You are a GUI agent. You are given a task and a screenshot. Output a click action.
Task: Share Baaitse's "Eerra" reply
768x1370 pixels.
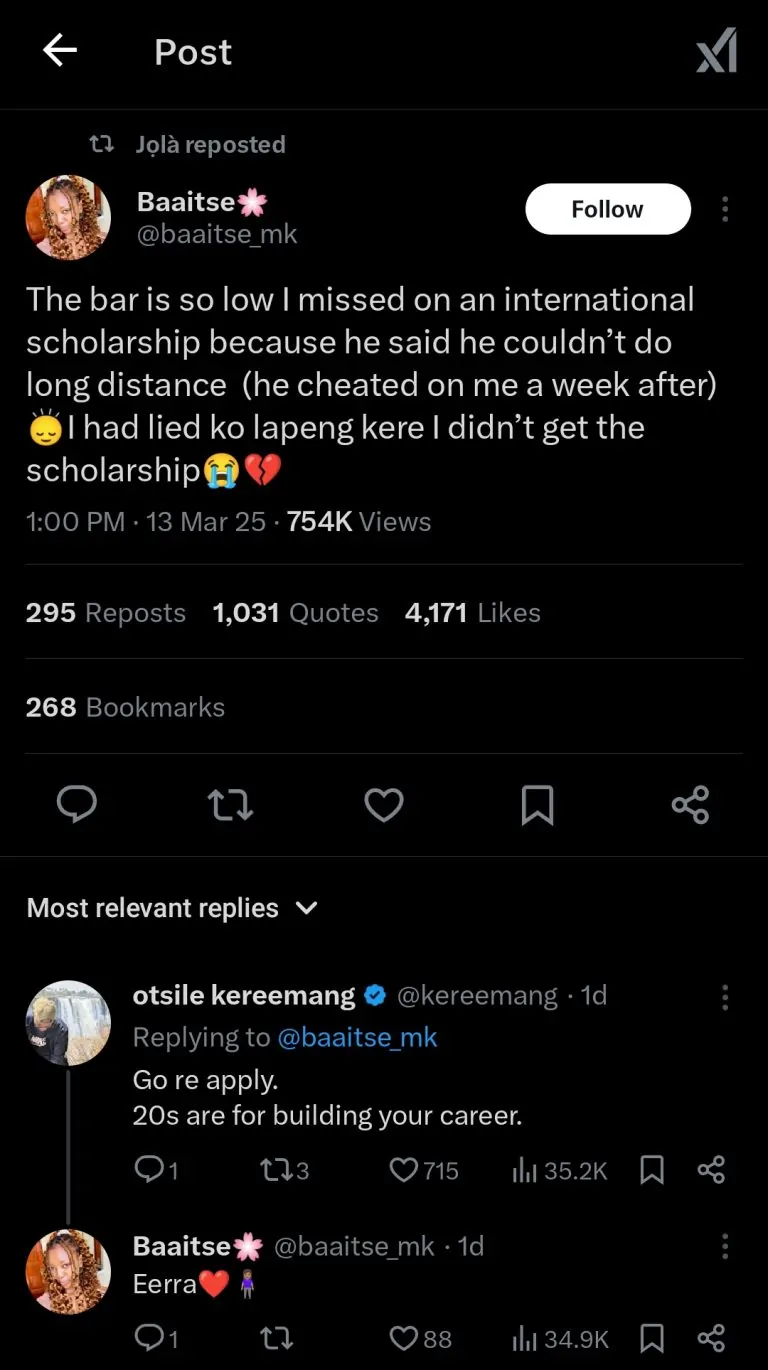711,1338
